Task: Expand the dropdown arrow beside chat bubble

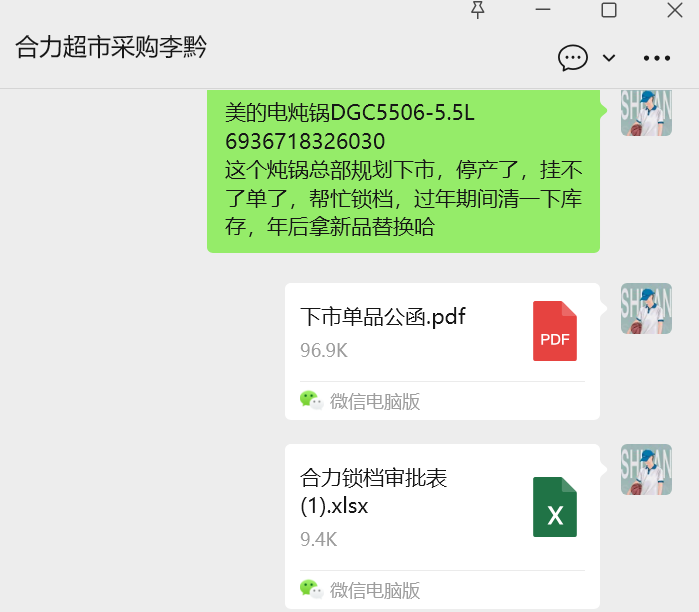Action: click(x=609, y=58)
